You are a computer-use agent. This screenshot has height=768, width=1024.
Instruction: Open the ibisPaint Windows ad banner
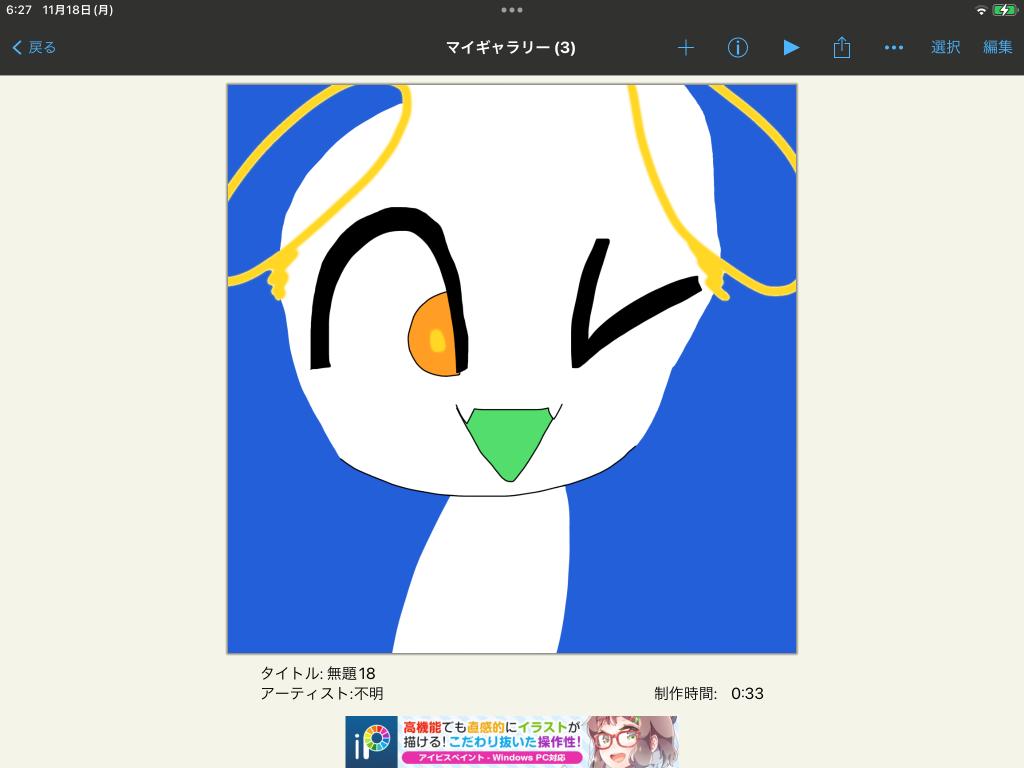pyautogui.click(x=512, y=741)
